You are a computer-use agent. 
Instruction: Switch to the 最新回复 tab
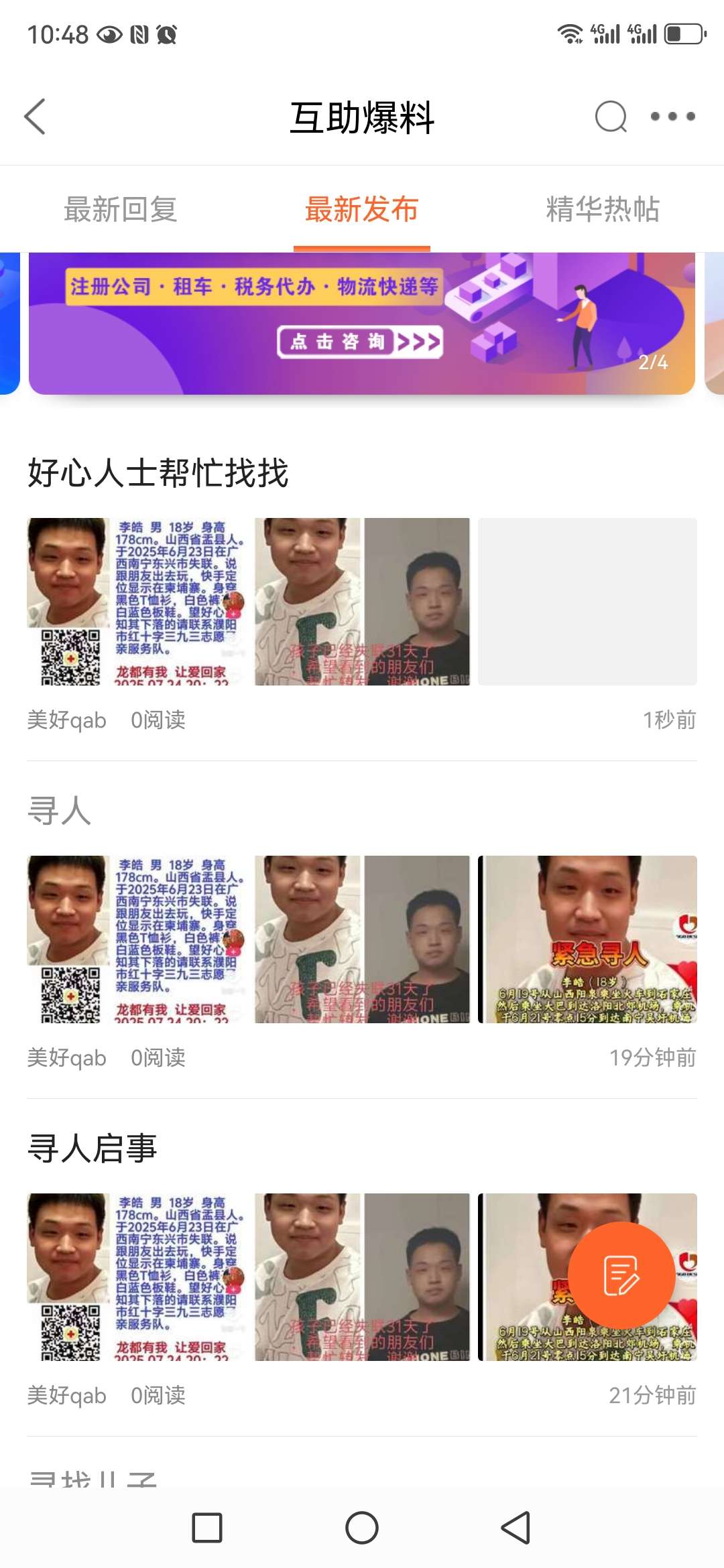[x=121, y=210]
